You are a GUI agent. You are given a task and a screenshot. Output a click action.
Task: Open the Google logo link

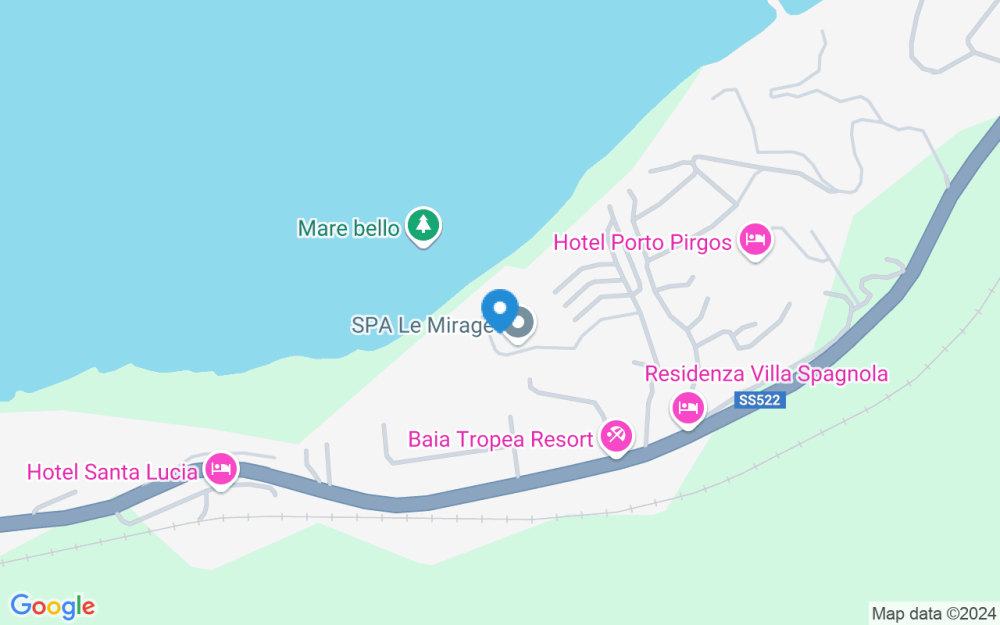point(52,606)
